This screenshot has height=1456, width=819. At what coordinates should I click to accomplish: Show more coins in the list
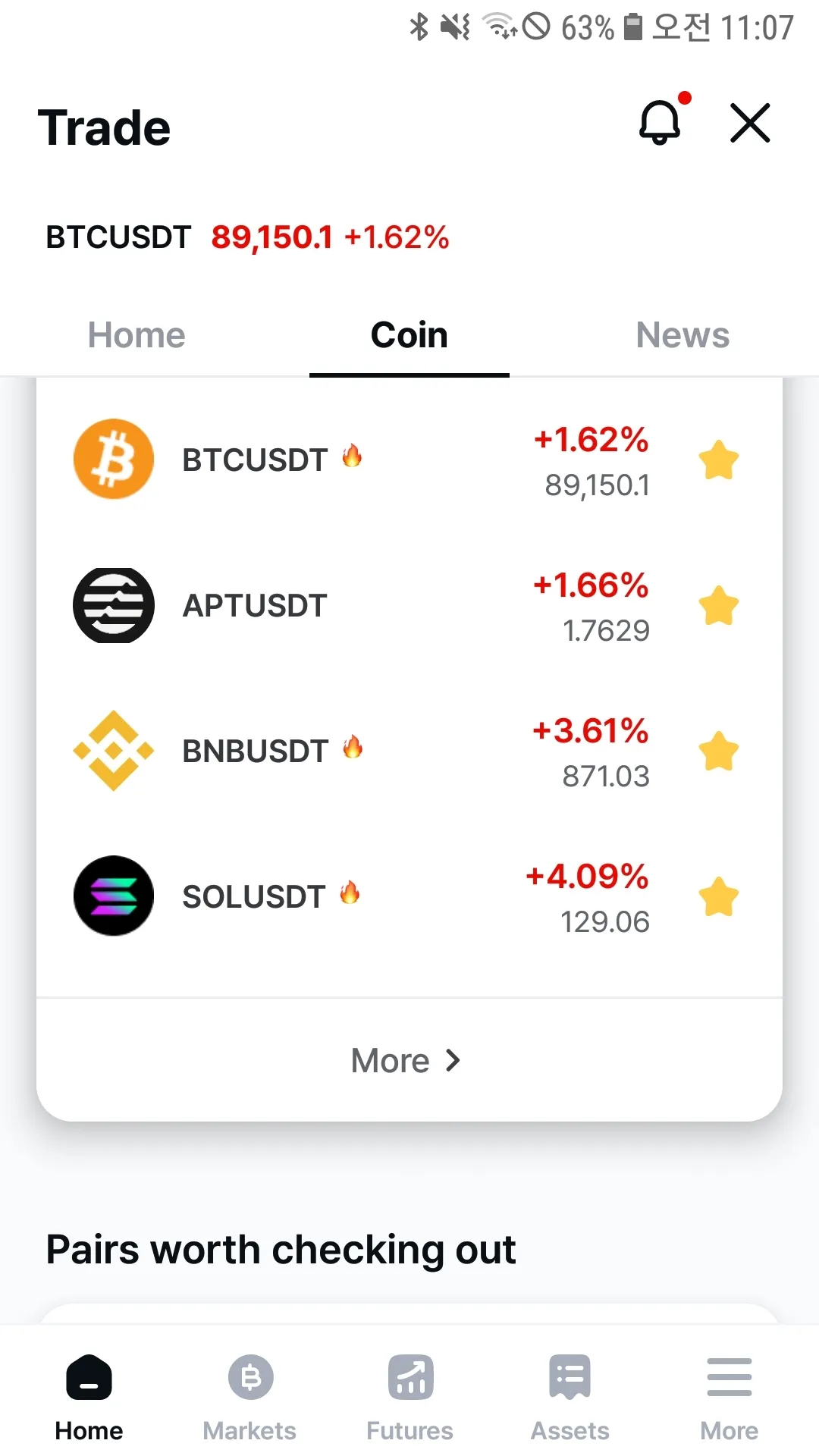pyautogui.click(x=406, y=1060)
